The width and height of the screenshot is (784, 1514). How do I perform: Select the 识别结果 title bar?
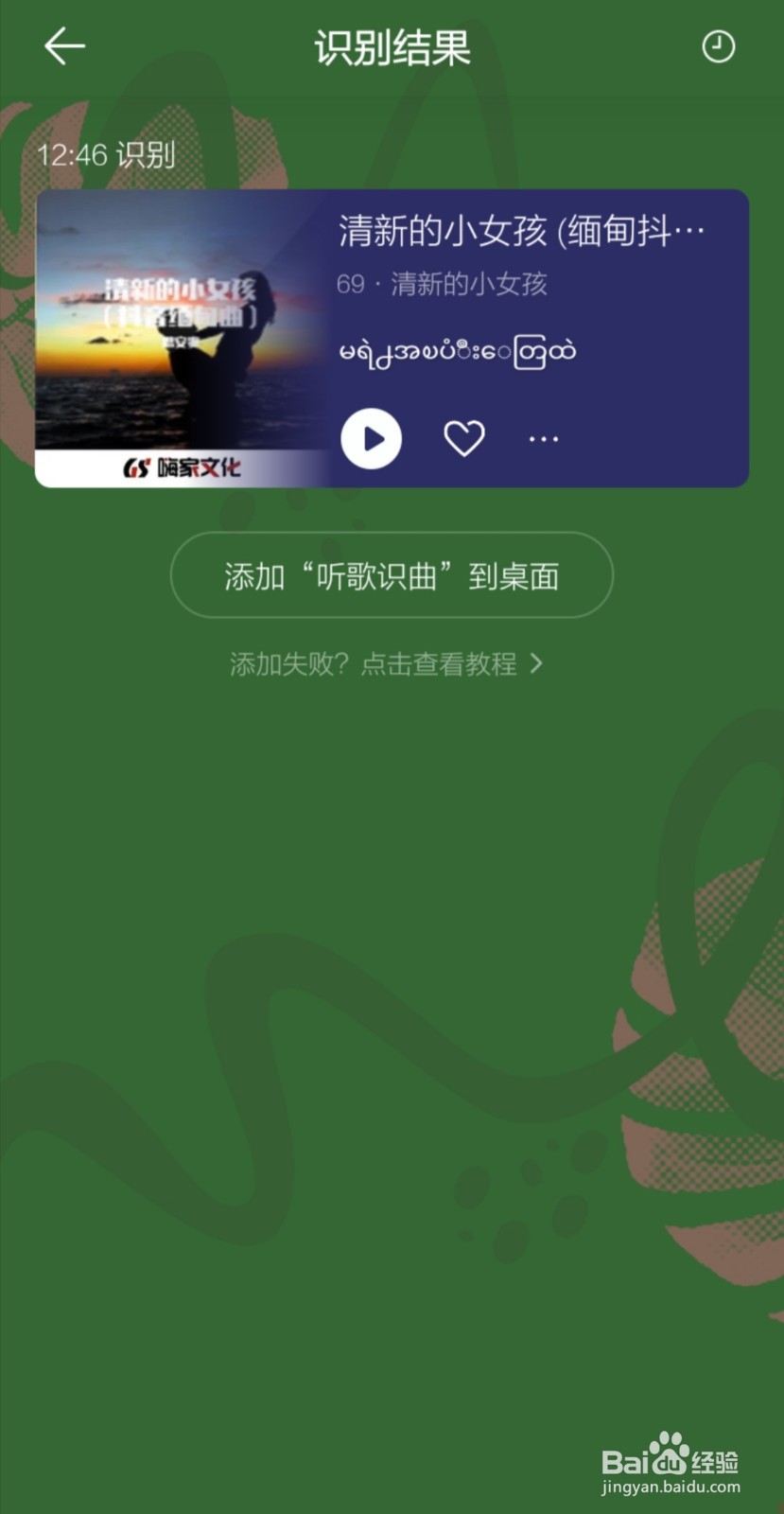pyautogui.click(x=392, y=47)
